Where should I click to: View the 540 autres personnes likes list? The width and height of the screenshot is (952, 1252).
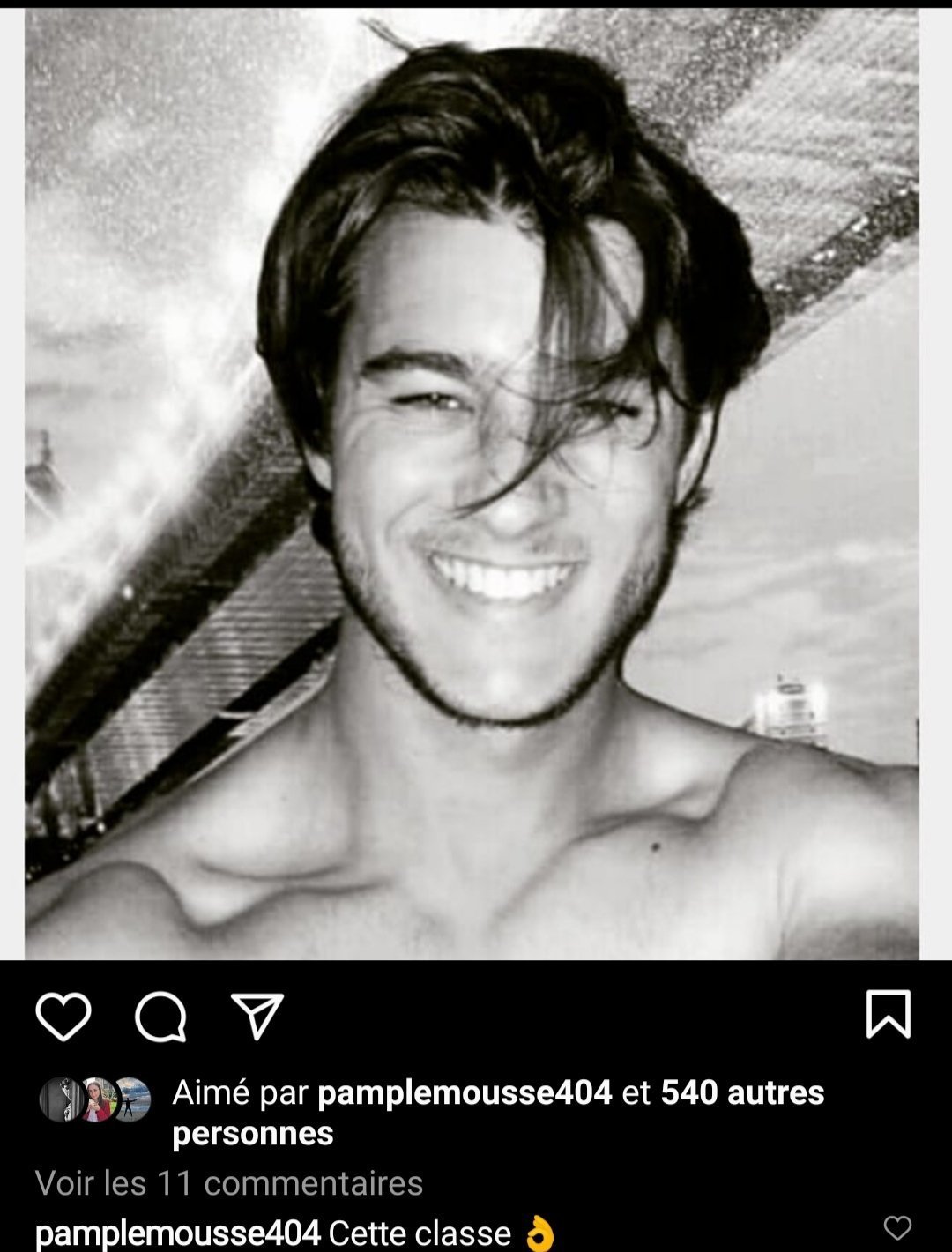tap(741, 1093)
